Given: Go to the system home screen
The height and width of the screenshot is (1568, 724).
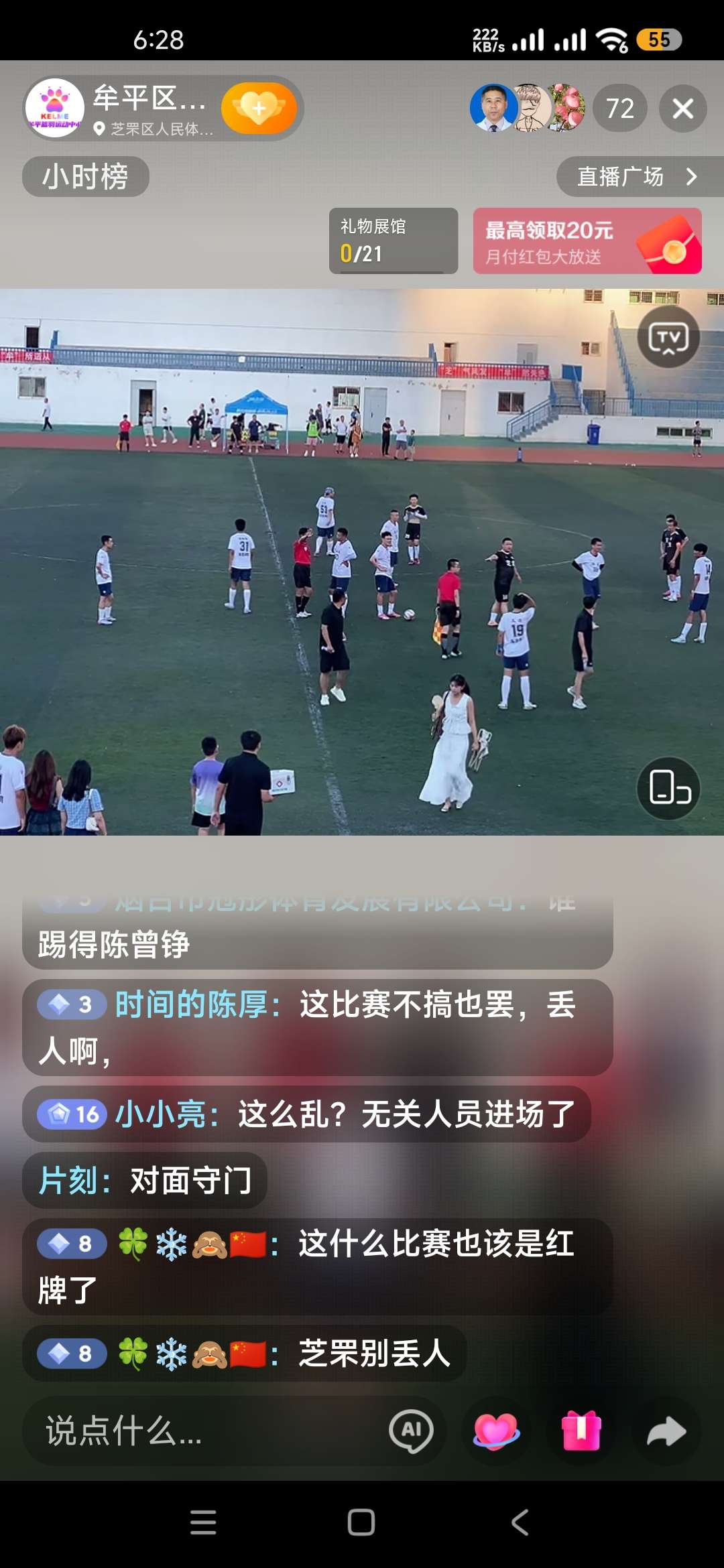Looking at the screenshot, I should point(361,1522).
